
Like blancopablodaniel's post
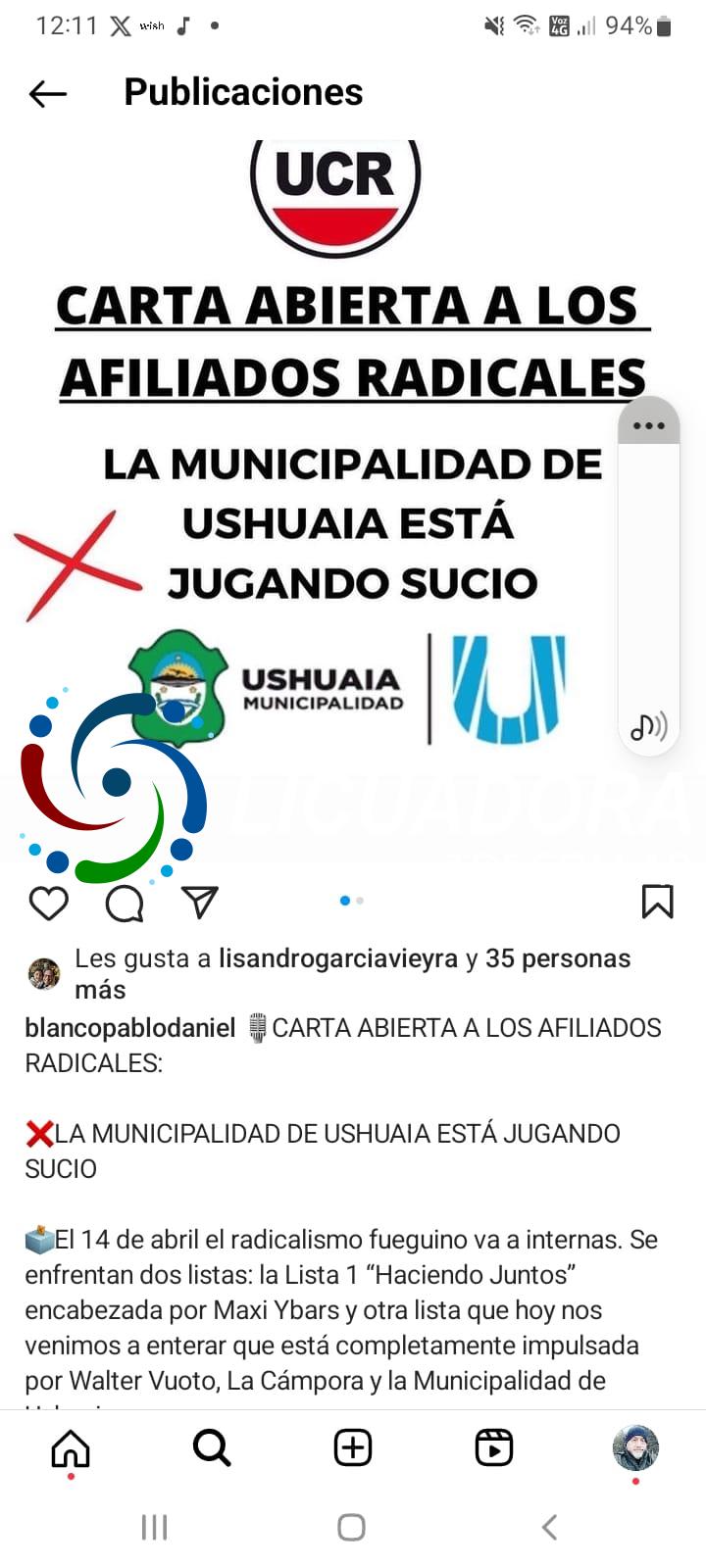point(48,903)
